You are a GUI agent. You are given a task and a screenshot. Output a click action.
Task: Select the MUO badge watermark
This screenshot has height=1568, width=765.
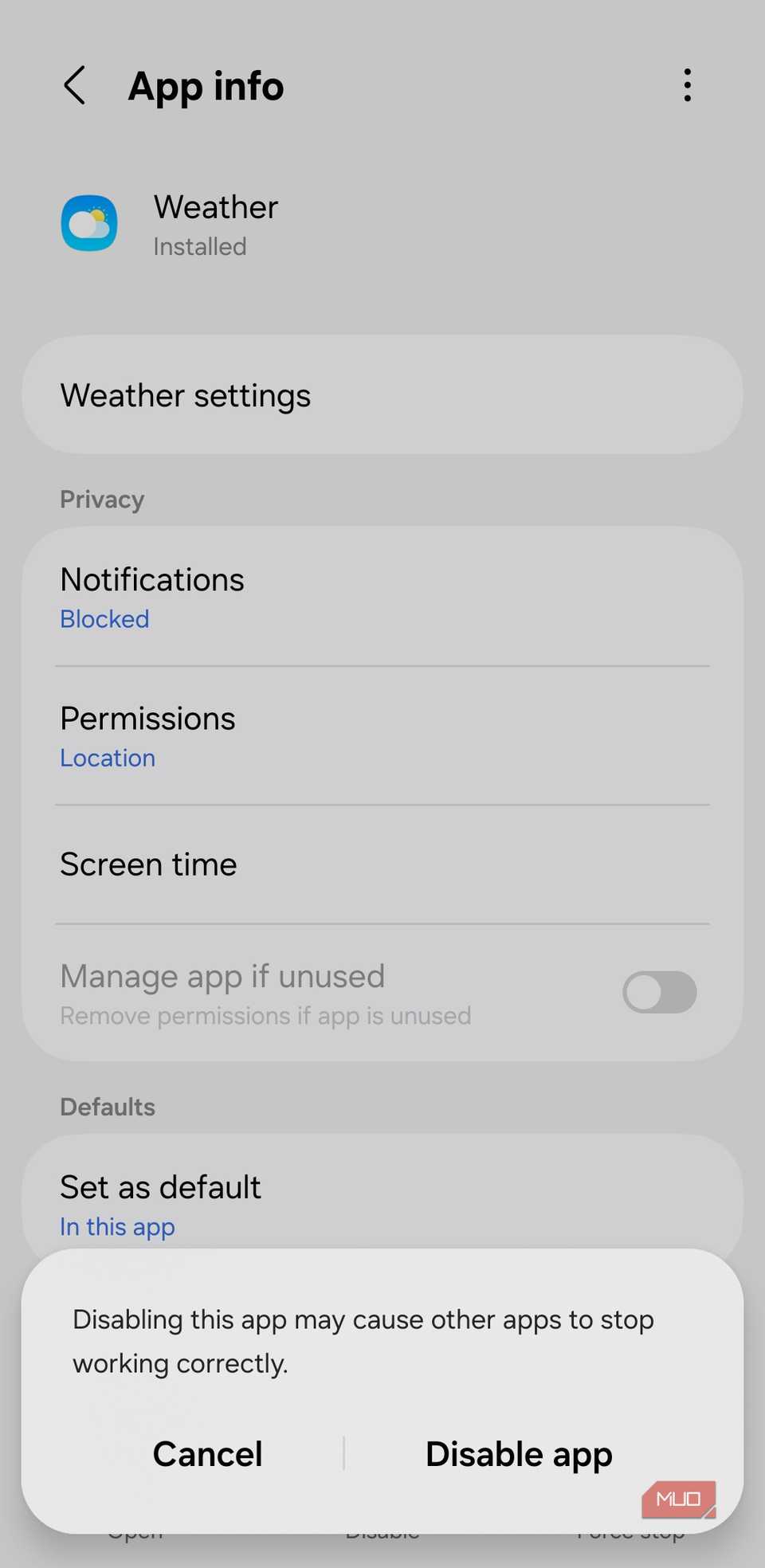click(678, 1499)
